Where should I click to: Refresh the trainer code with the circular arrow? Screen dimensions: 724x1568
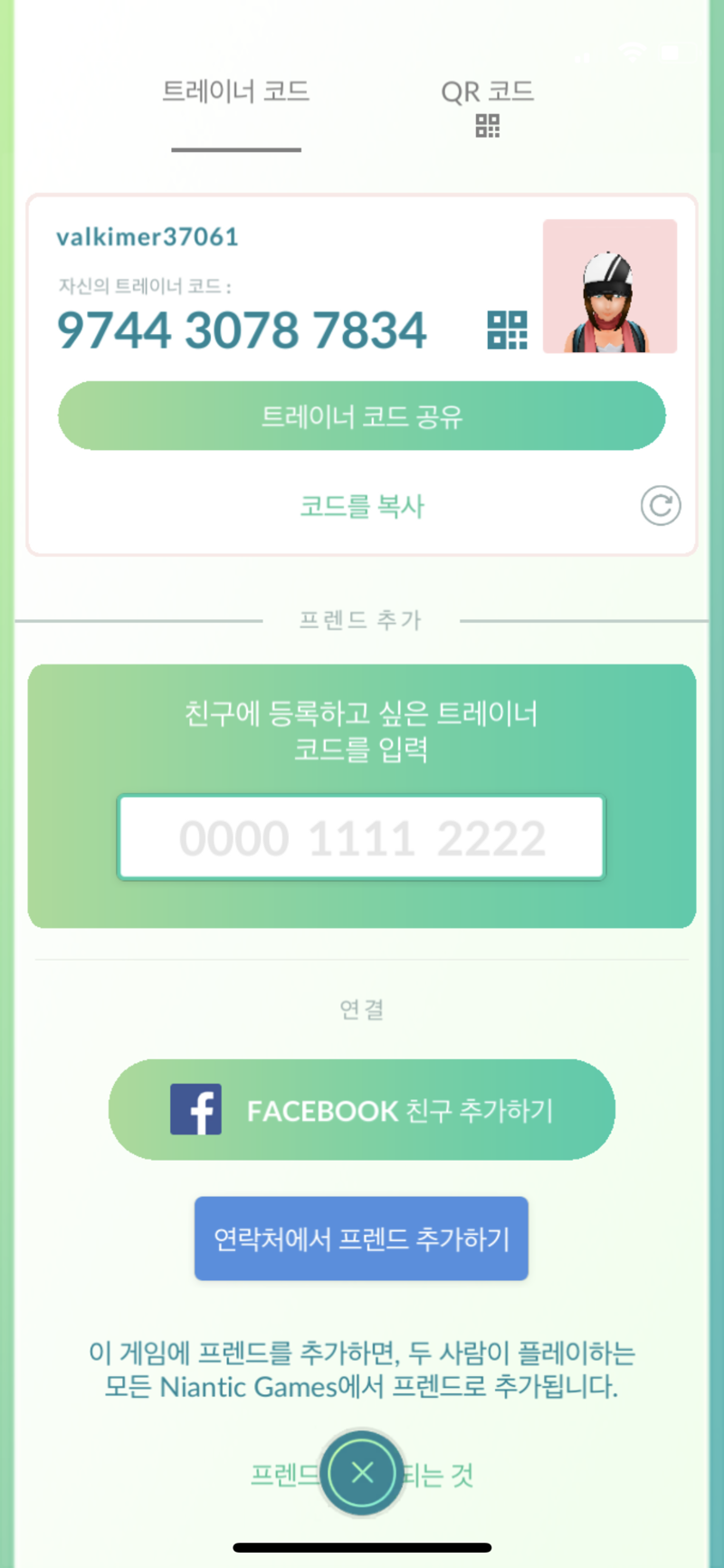661,506
